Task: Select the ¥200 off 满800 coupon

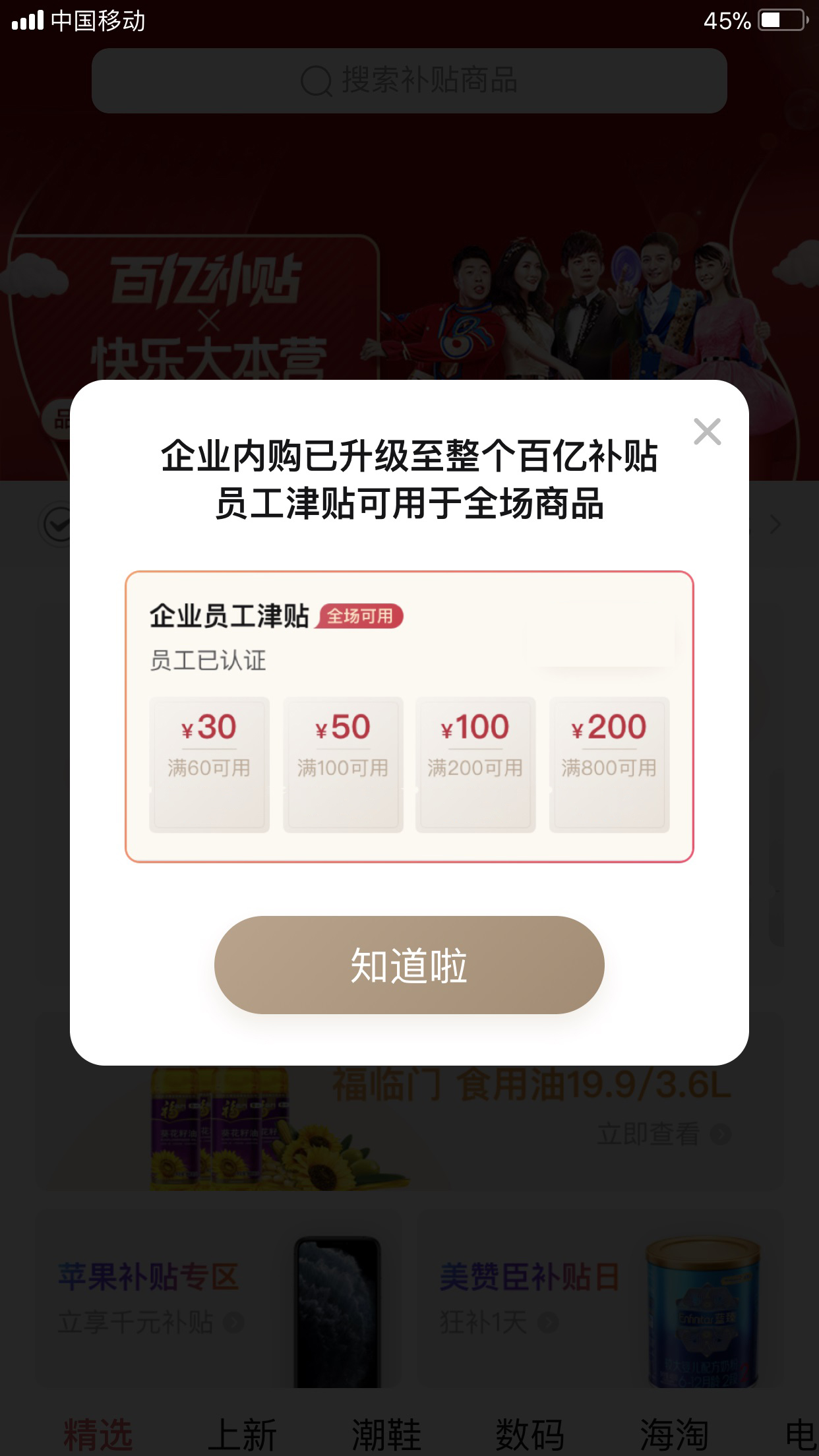Action: pos(609,764)
